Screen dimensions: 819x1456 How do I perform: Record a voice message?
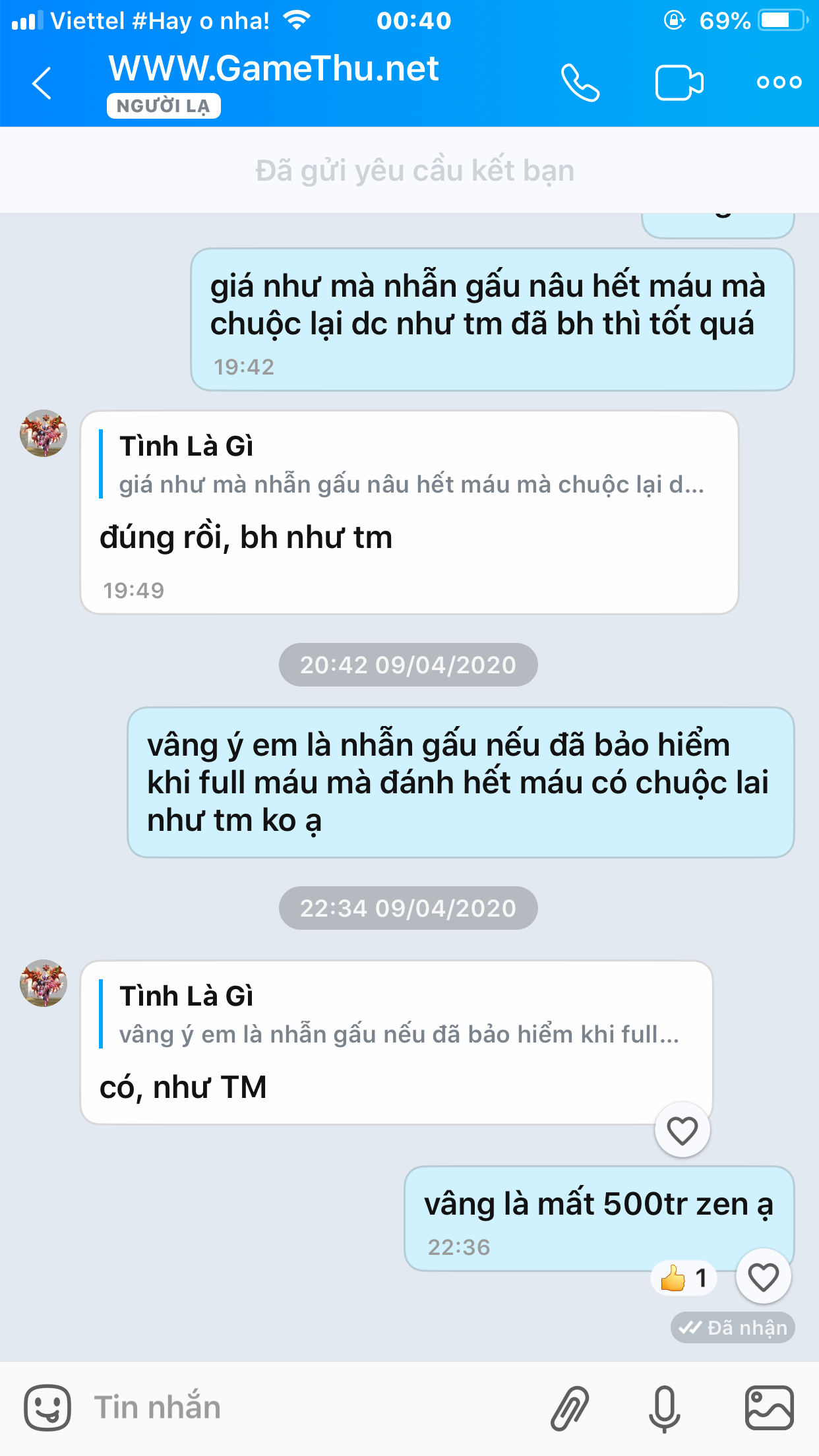[x=665, y=1407]
